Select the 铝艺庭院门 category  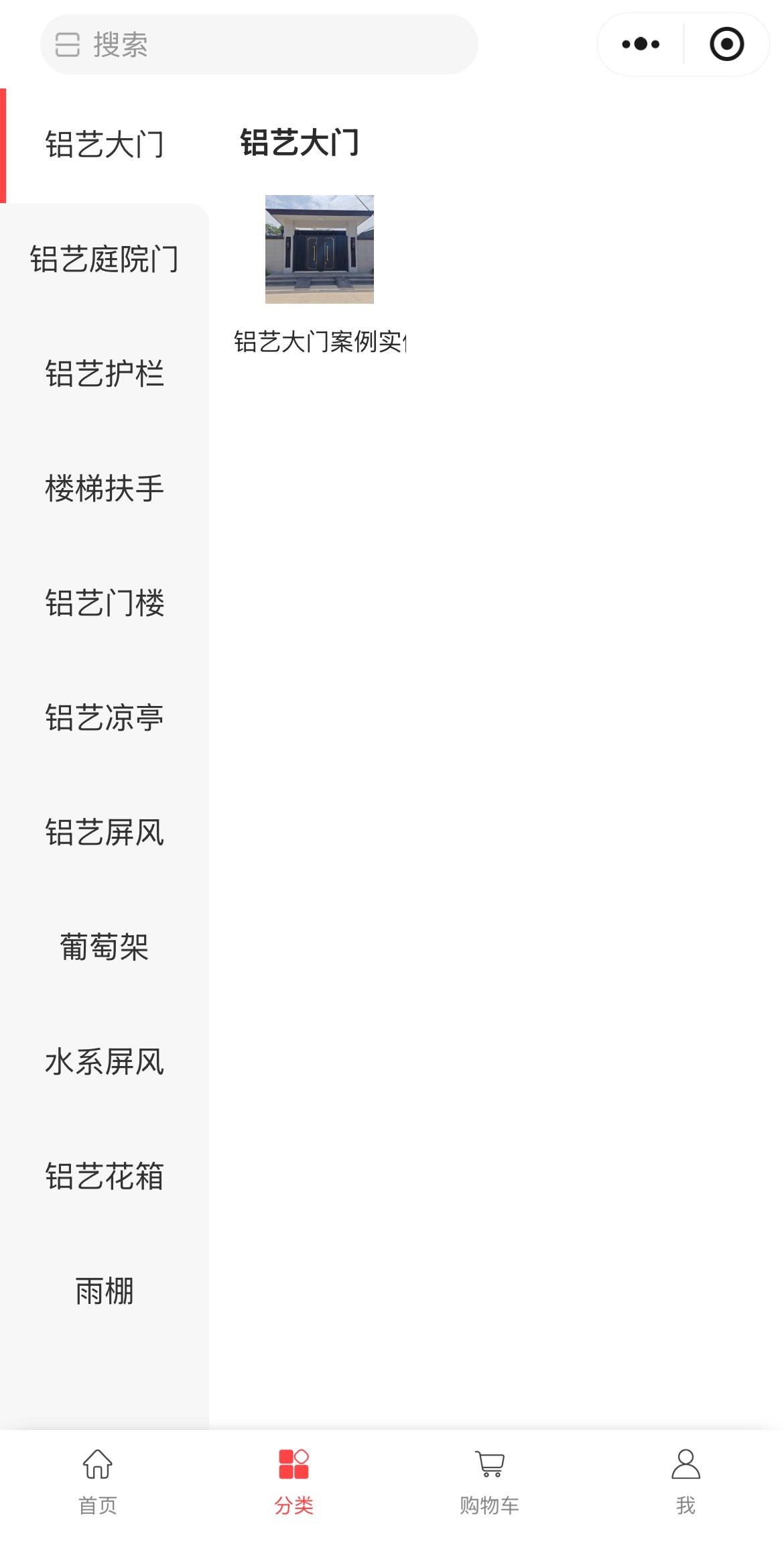point(105,259)
